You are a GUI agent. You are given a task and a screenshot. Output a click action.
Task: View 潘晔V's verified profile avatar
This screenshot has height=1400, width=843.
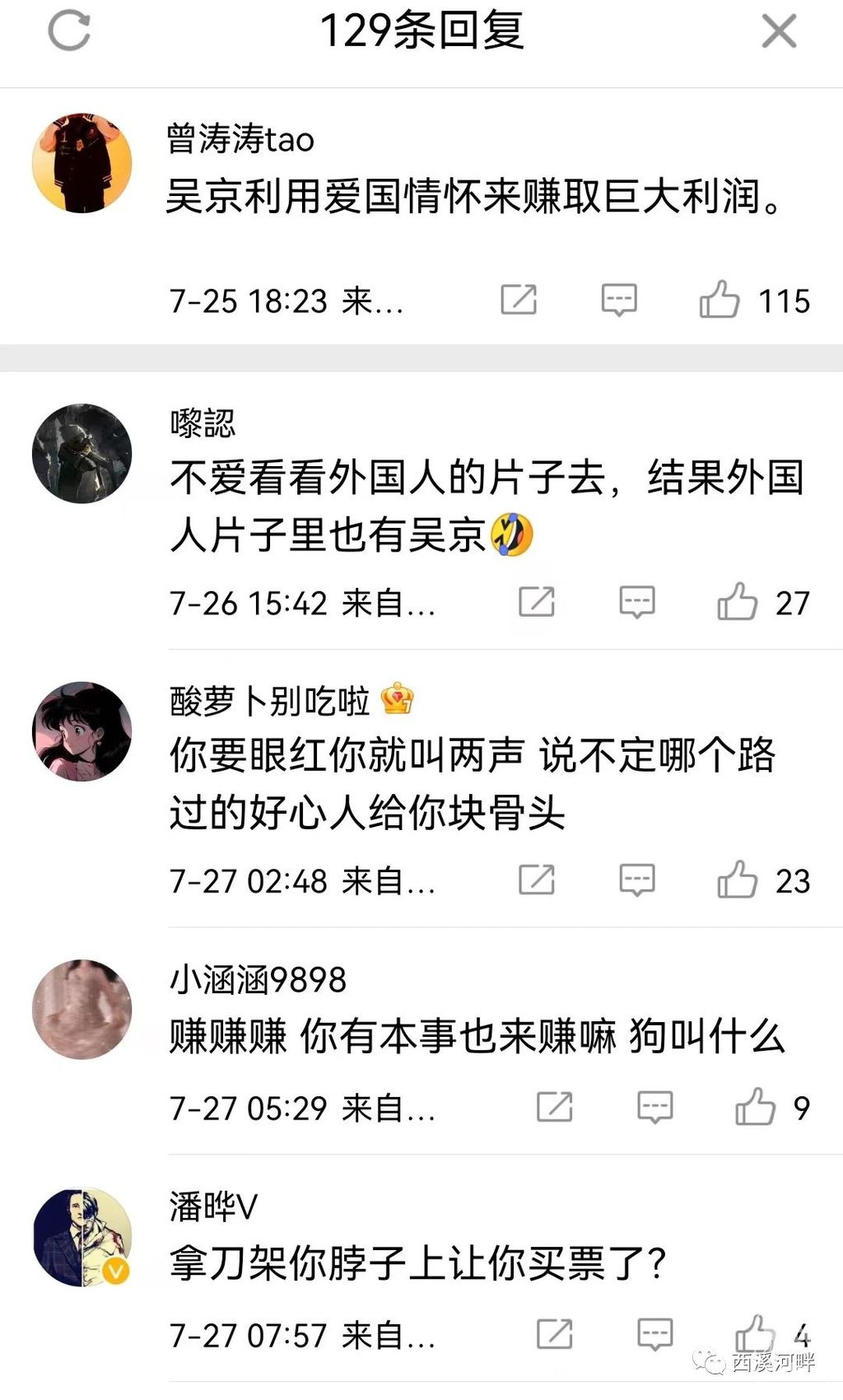pyautogui.click(x=82, y=1238)
